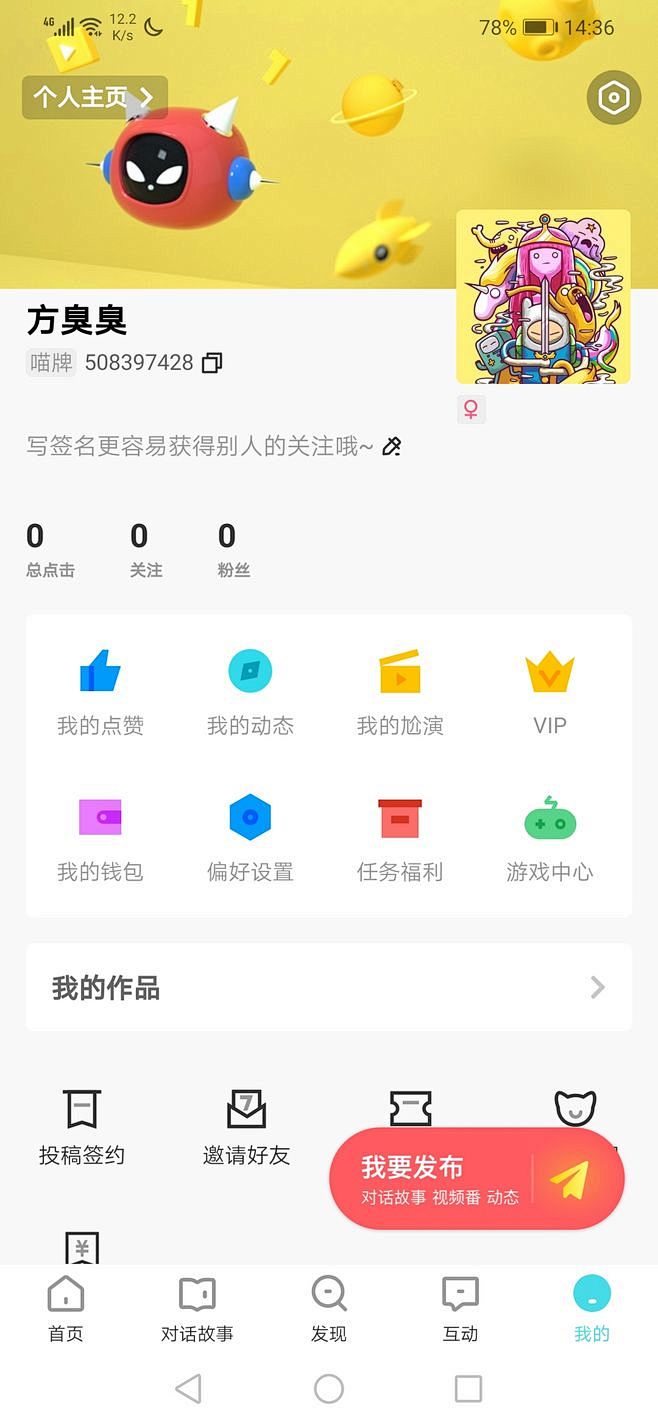Screen dimensions: 658x1426
Task: Open 我的动态
Action: tap(250, 692)
